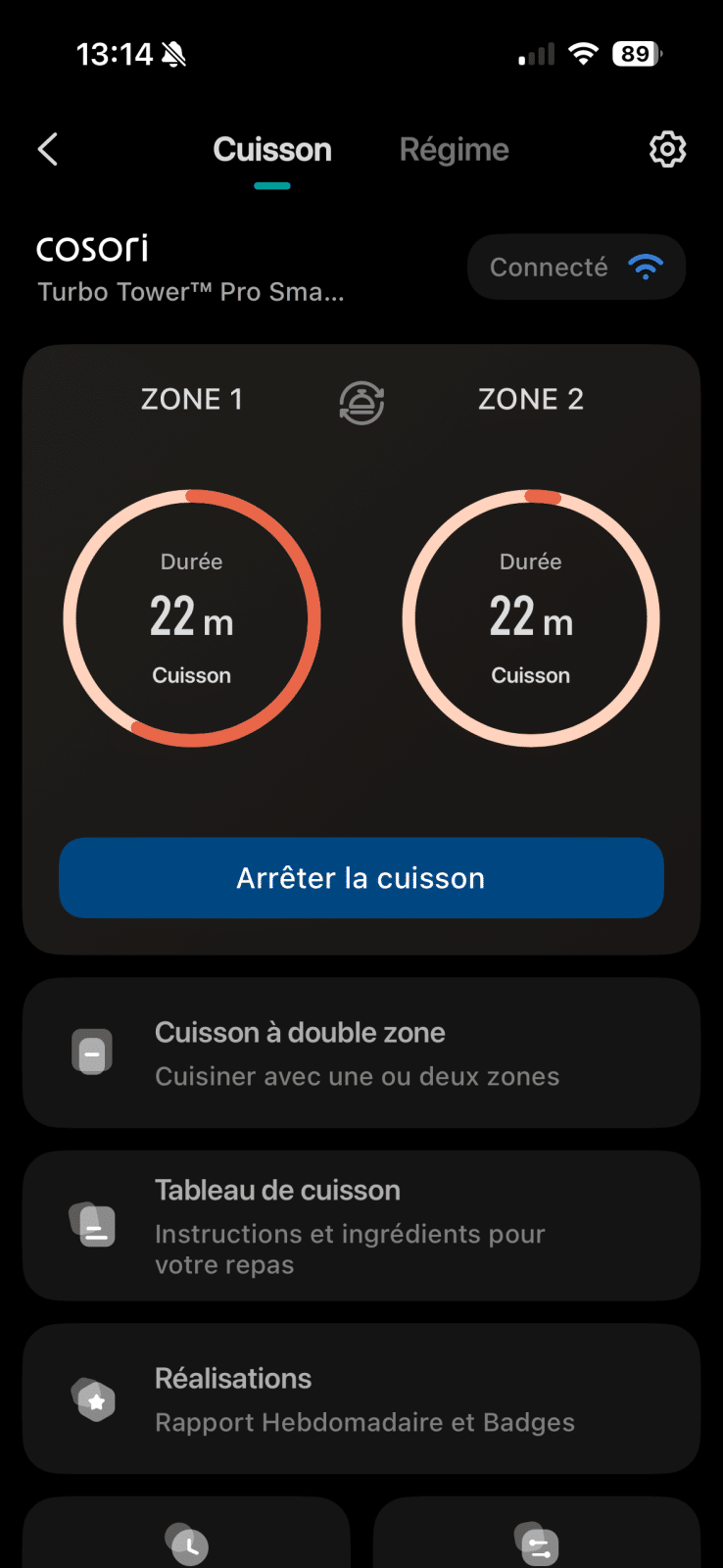The image size is (723, 1568).
Task: Select the Cuisson tab
Action: pos(272,149)
